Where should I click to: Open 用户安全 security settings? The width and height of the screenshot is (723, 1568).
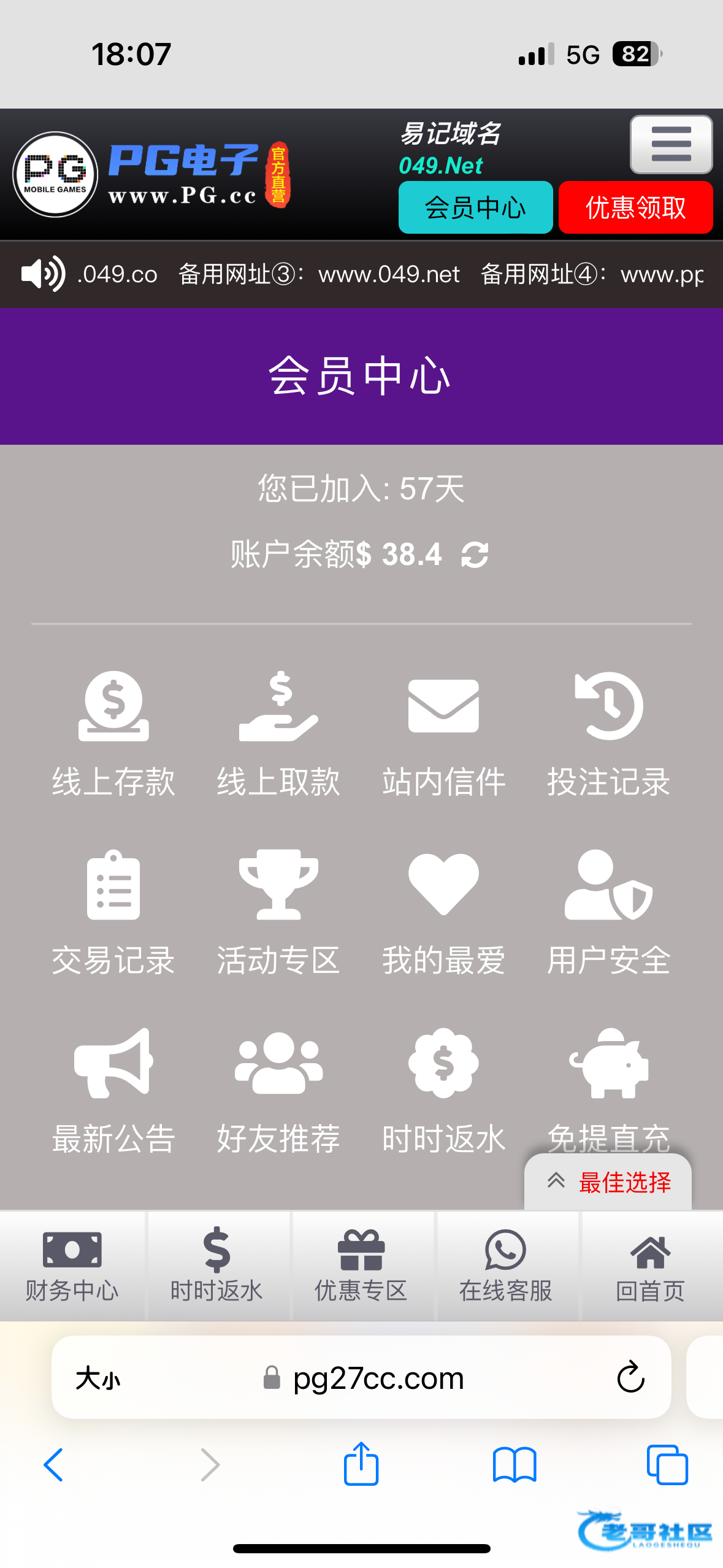[608, 912]
